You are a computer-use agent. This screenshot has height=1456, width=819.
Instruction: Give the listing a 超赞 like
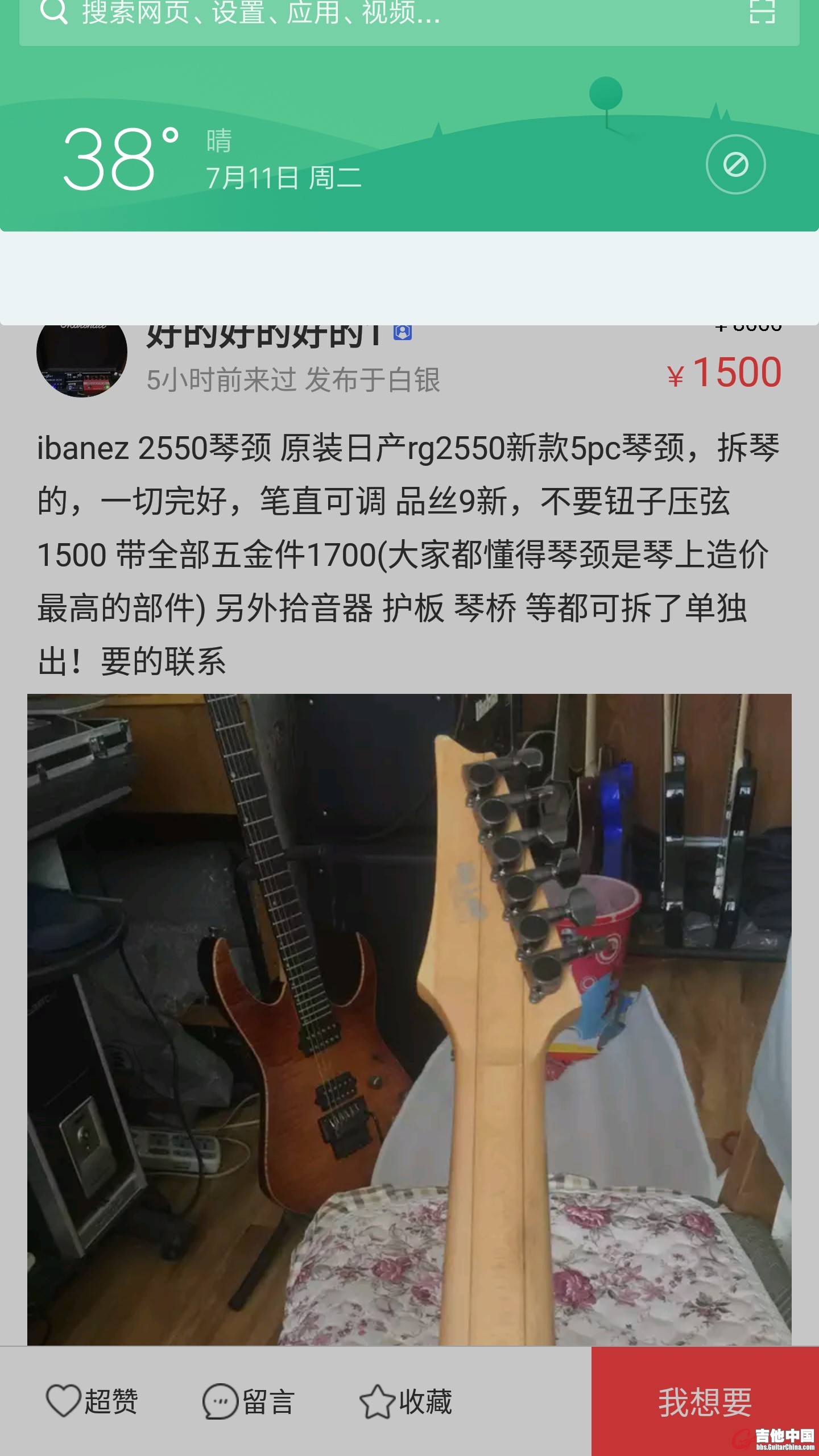(92, 1401)
